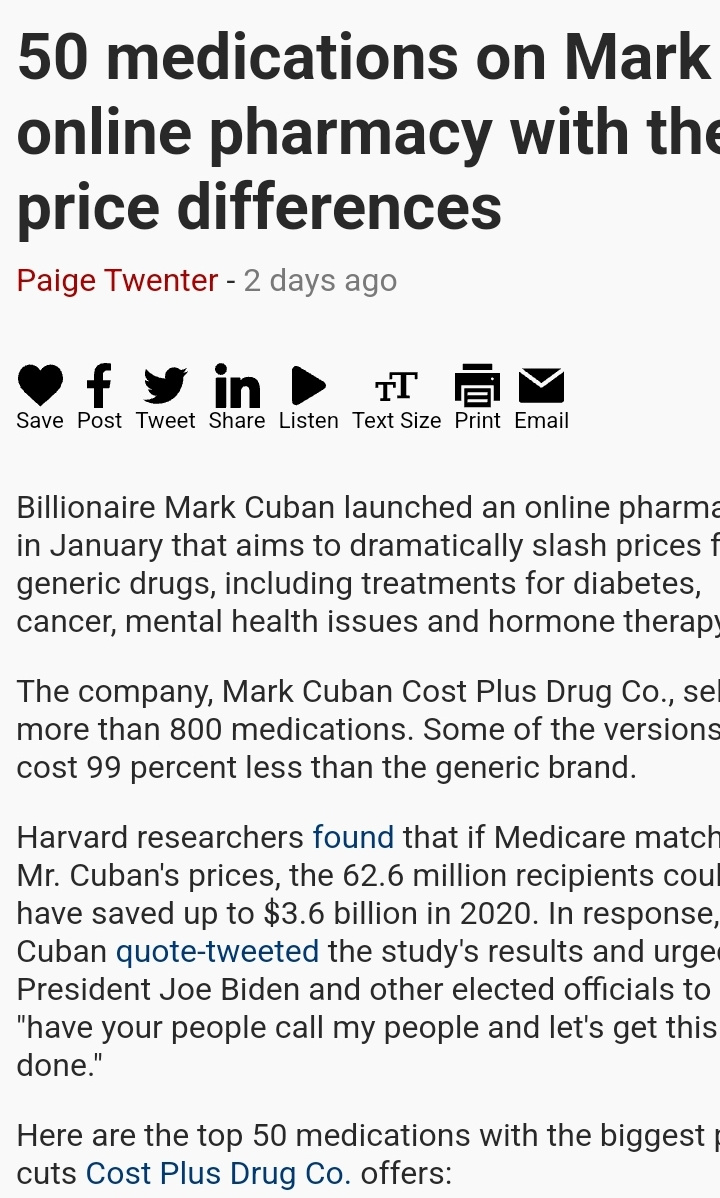Viewport: 720px width, 1198px height.
Task: Open the "quote-tweeted" link
Action: point(217,952)
